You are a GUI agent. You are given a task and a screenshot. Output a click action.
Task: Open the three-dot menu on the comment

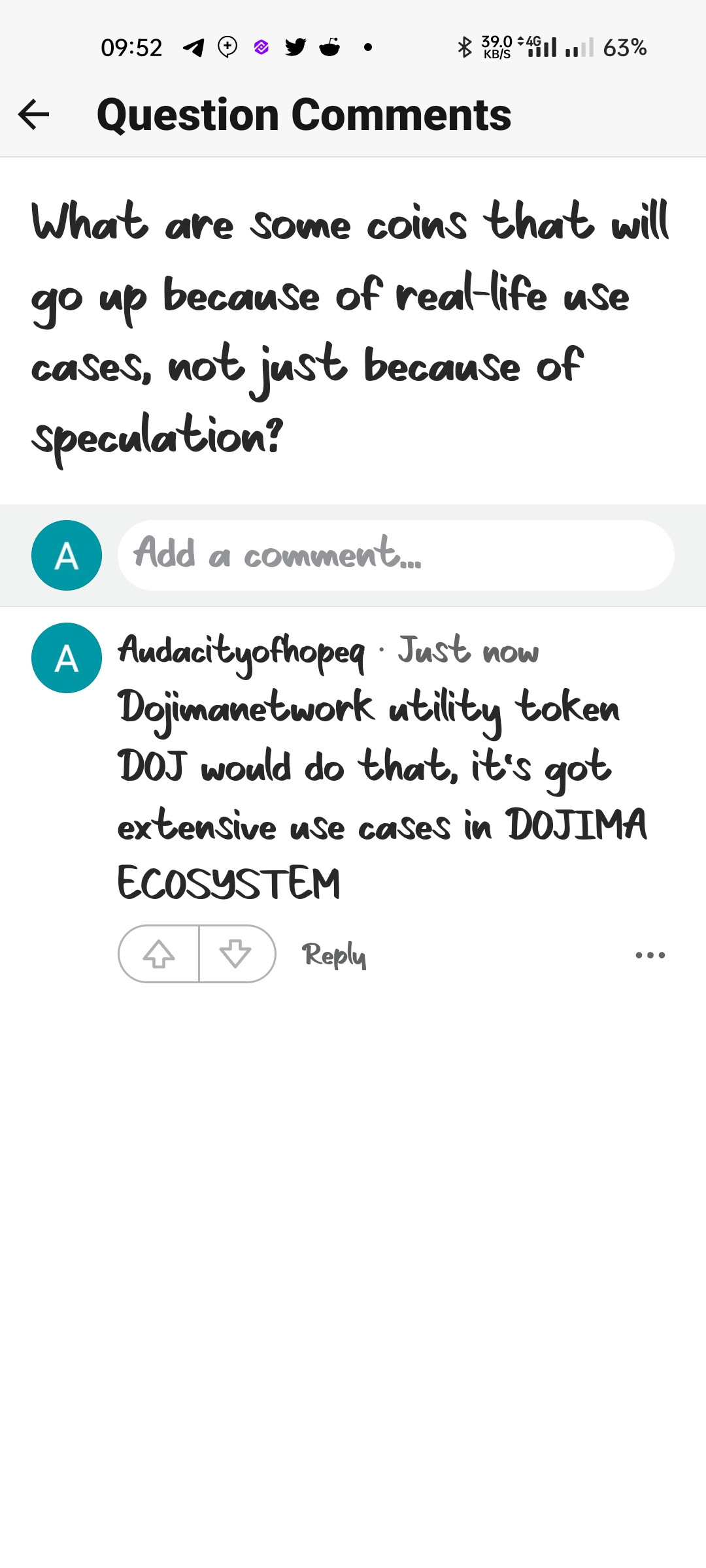650,955
